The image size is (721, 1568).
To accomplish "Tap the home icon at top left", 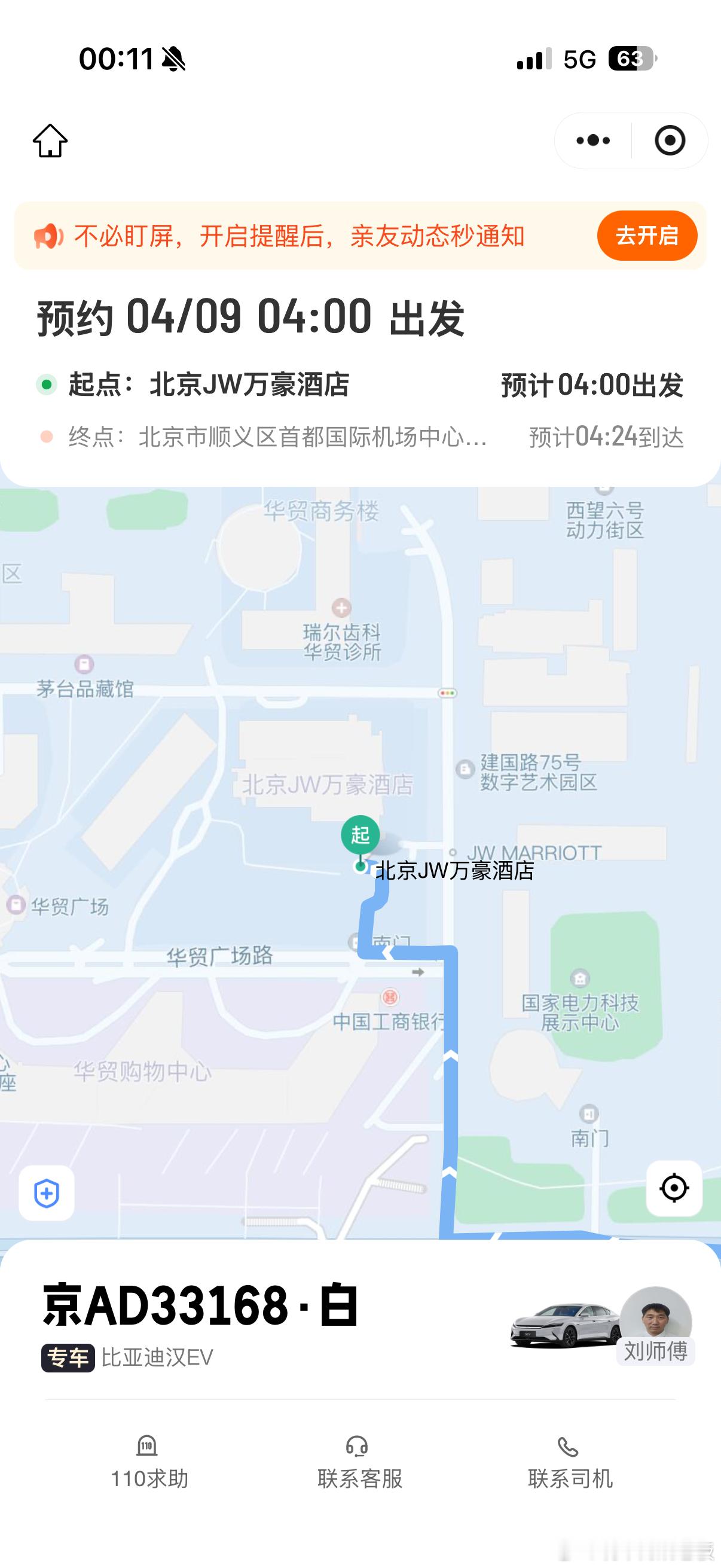I will pyautogui.click(x=50, y=140).
